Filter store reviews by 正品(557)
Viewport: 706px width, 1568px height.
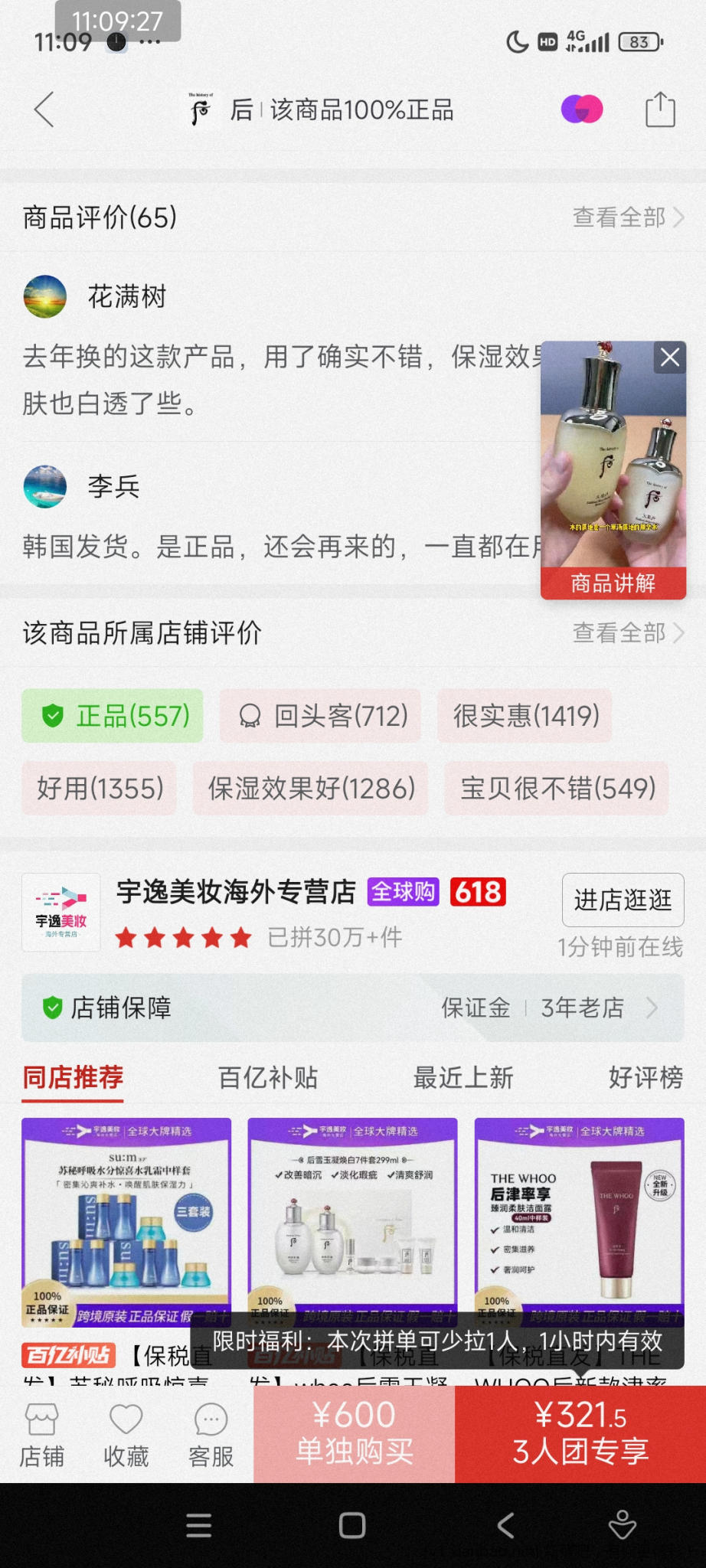113,716
